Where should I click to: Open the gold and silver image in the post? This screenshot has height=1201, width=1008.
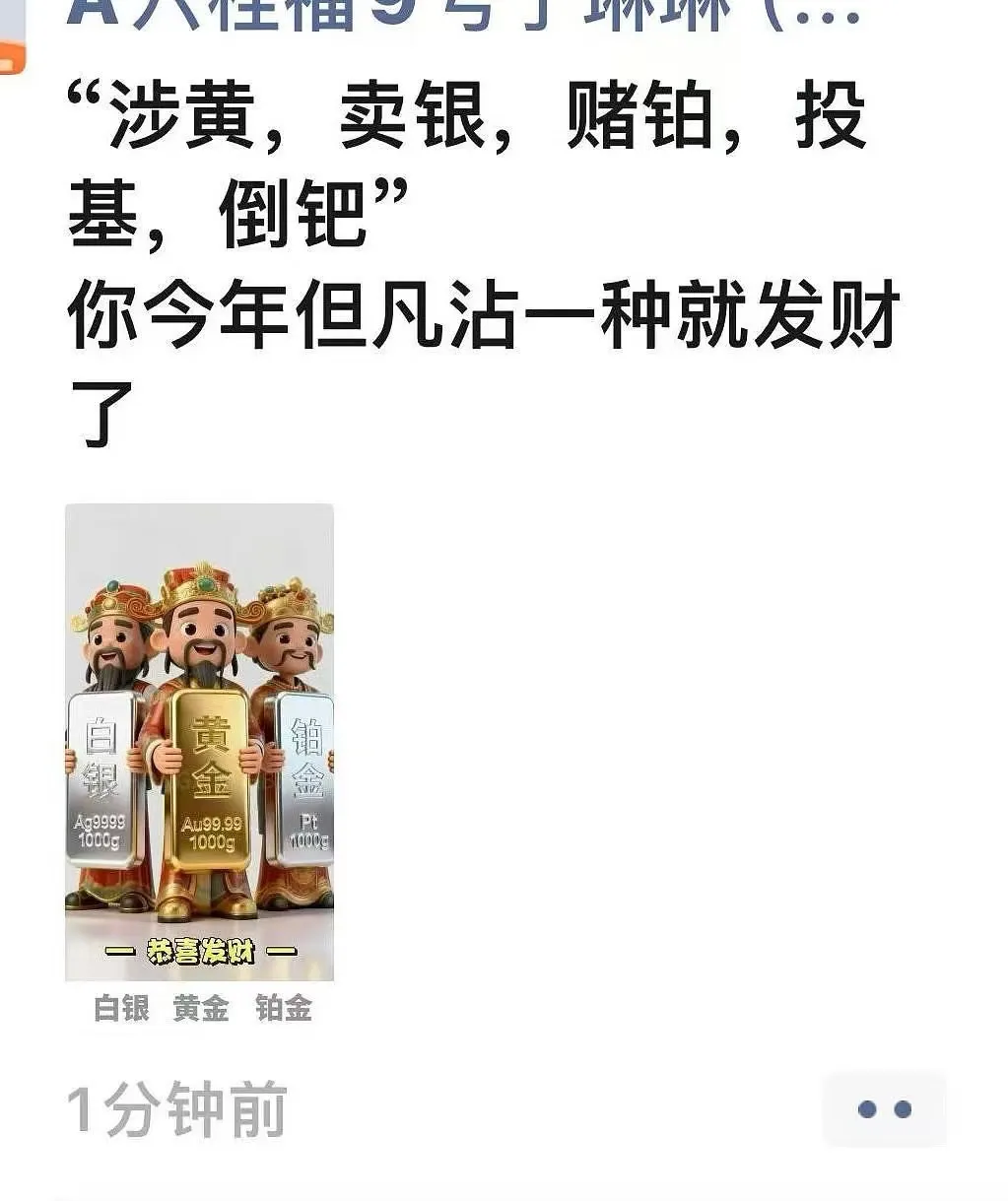(x=199, y=741)
